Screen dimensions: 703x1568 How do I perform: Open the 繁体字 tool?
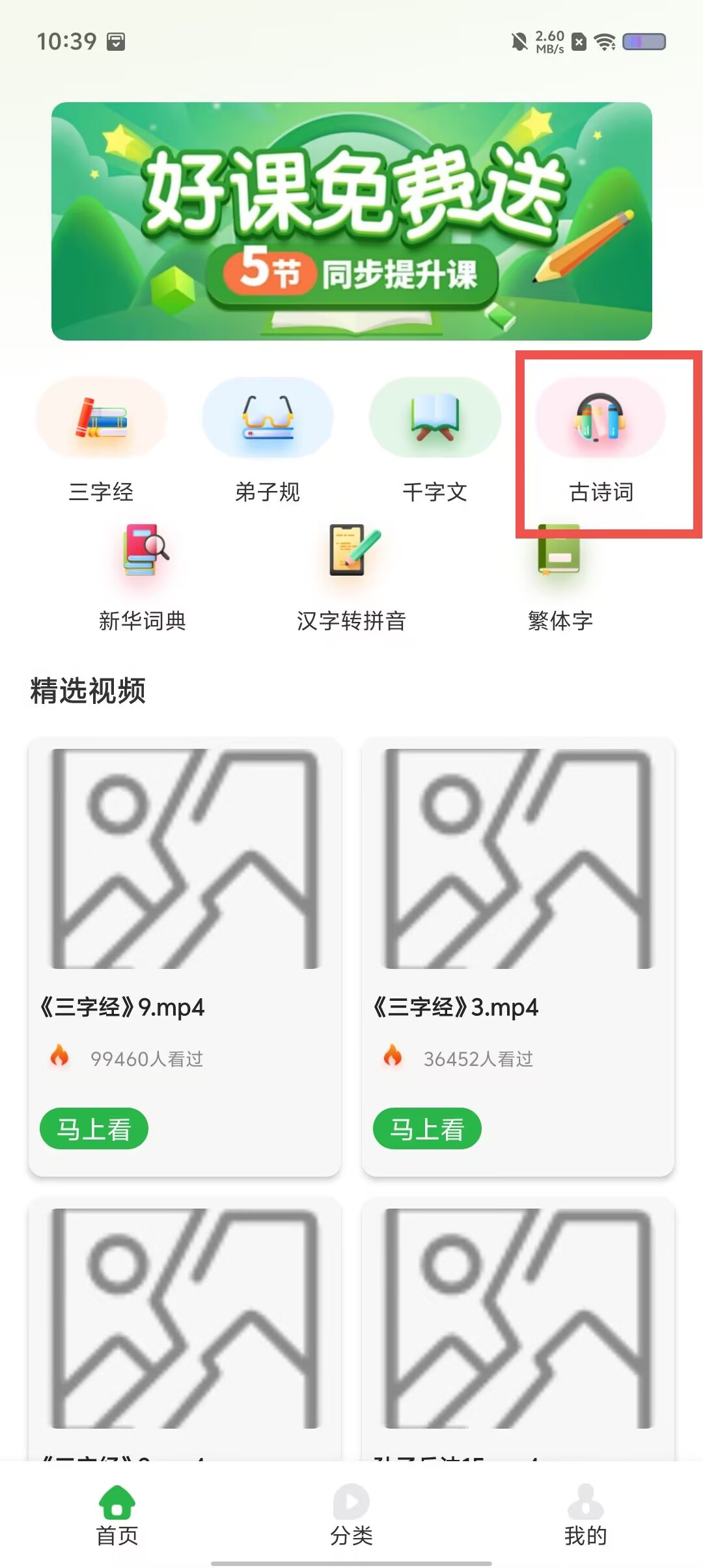(560, 578)
